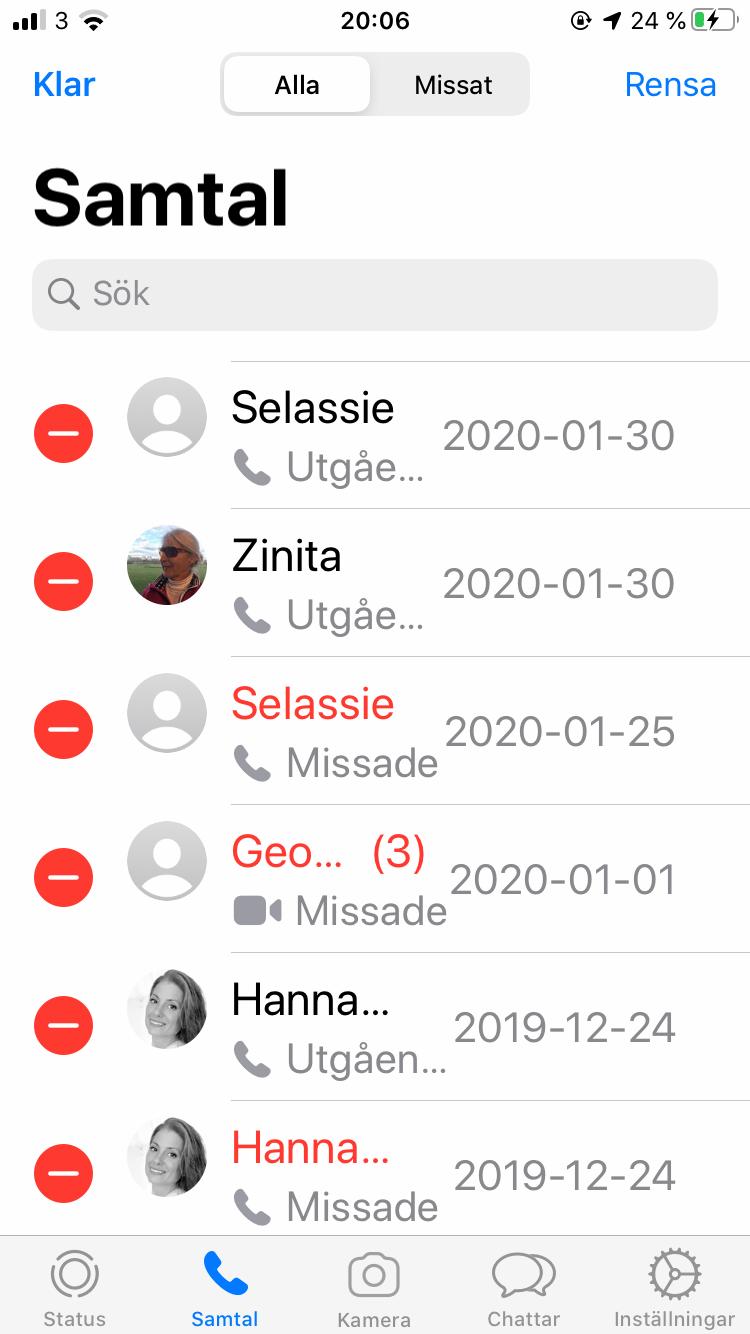Screen dimensions: 750x1334
Task: Go to the Status tab
Action: tap(74, 1288)
